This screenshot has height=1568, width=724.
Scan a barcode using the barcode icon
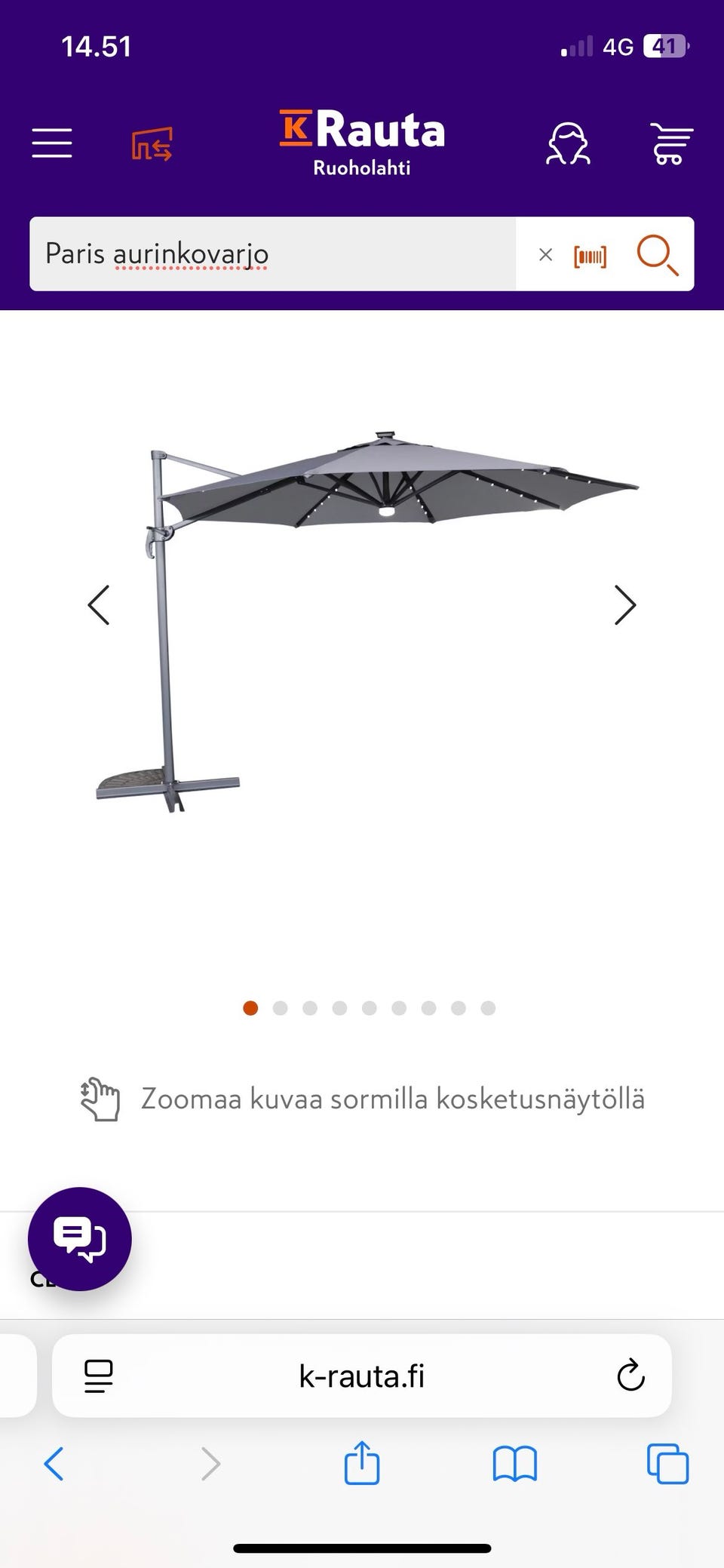coord(588,255)
